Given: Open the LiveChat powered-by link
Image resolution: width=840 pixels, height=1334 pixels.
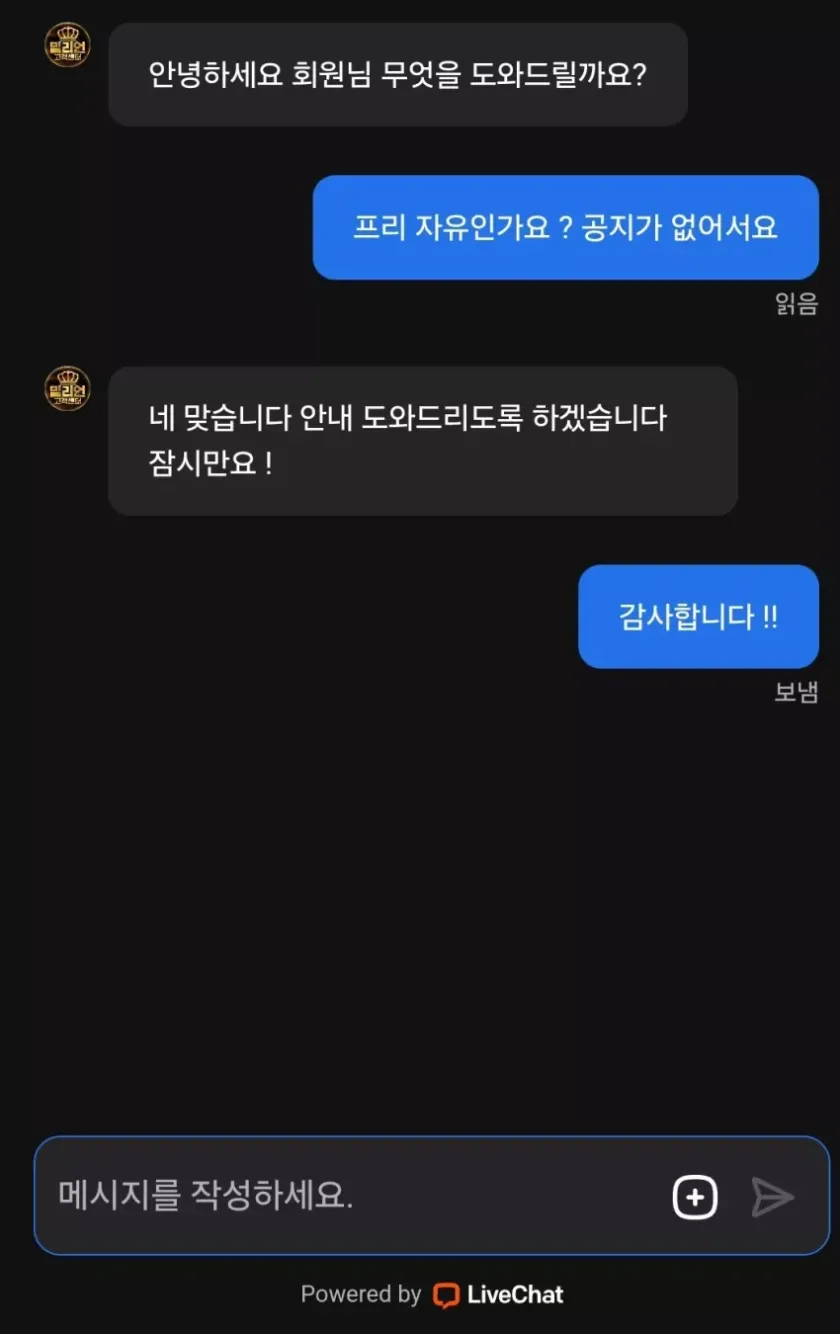Looking at the screenshot, I should point(498,1295).
